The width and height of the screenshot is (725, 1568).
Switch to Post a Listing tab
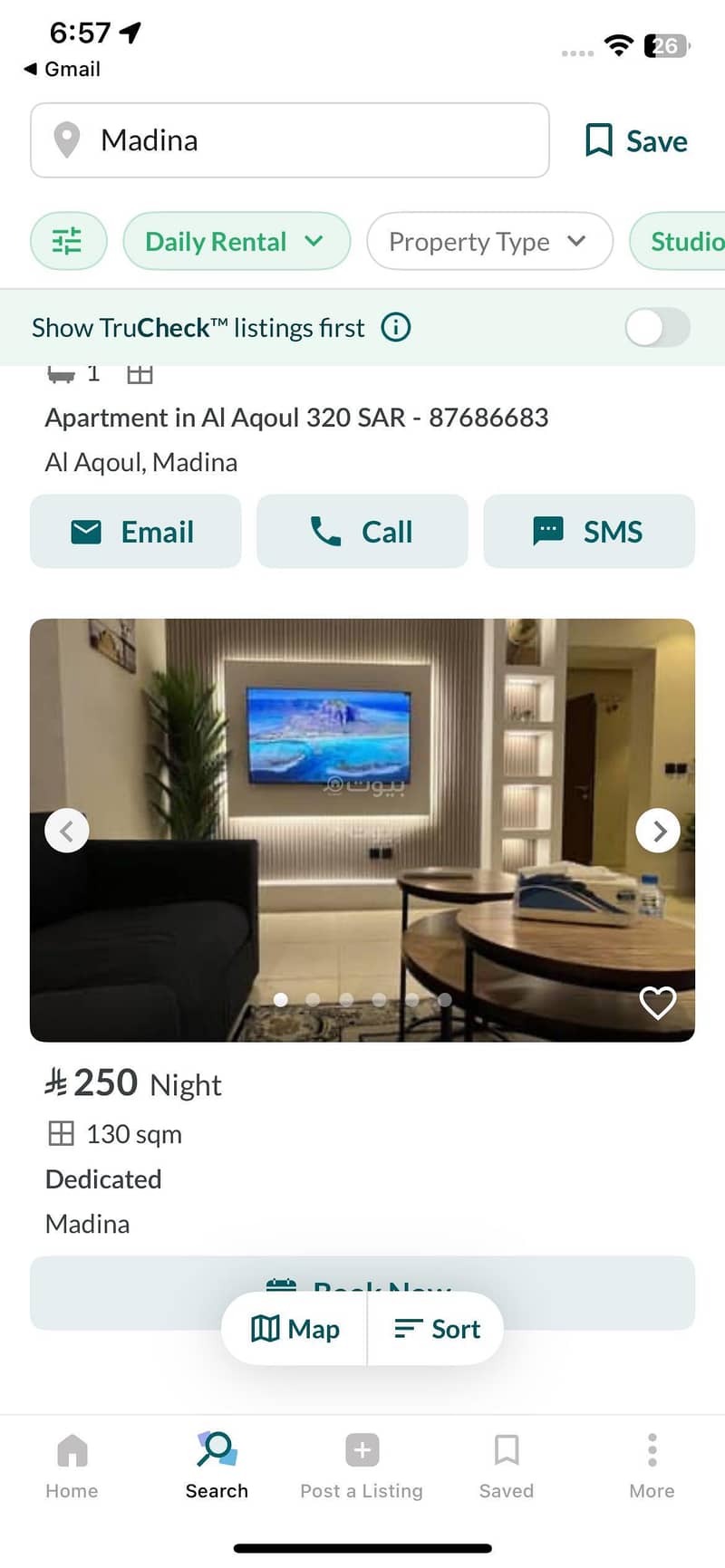tap(362, 1466)
